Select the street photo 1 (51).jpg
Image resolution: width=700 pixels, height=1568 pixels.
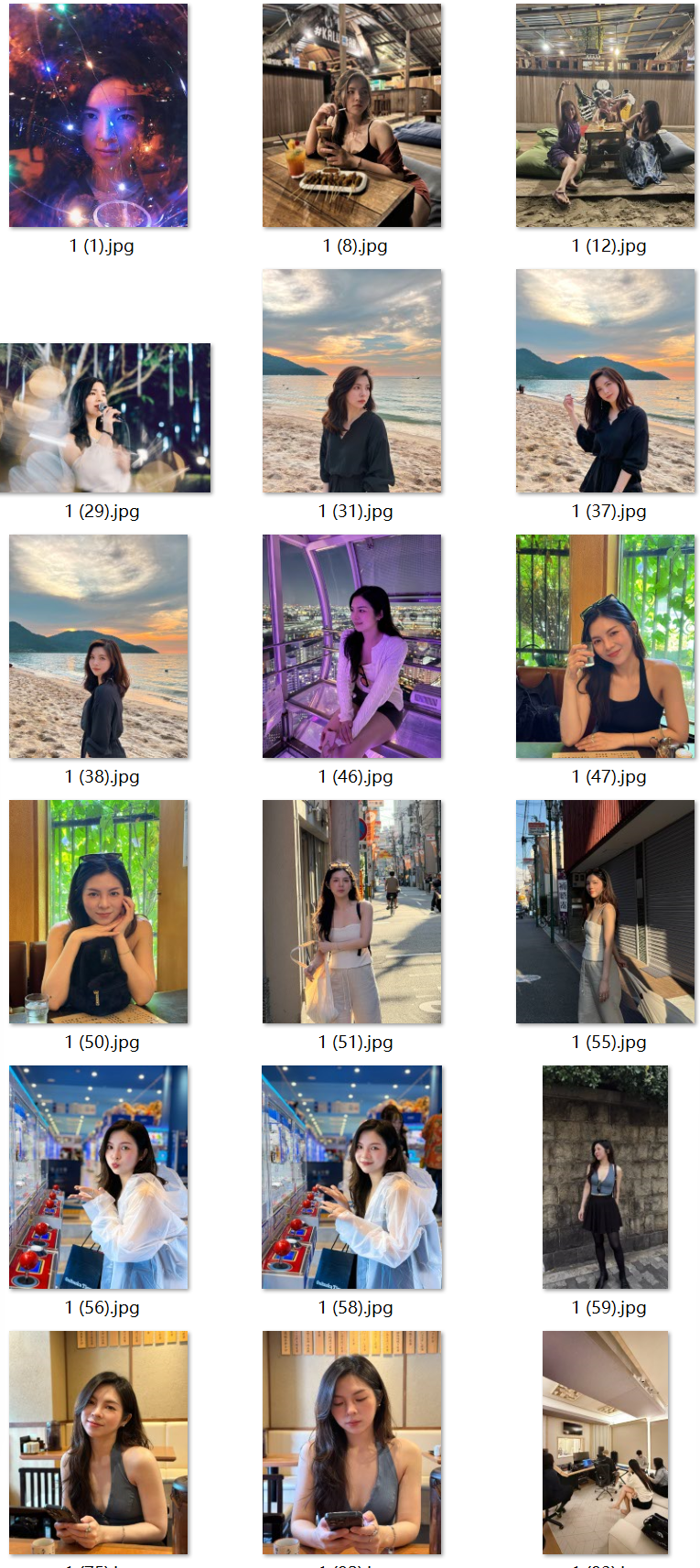pyautogui.click(x=352, y=912)
